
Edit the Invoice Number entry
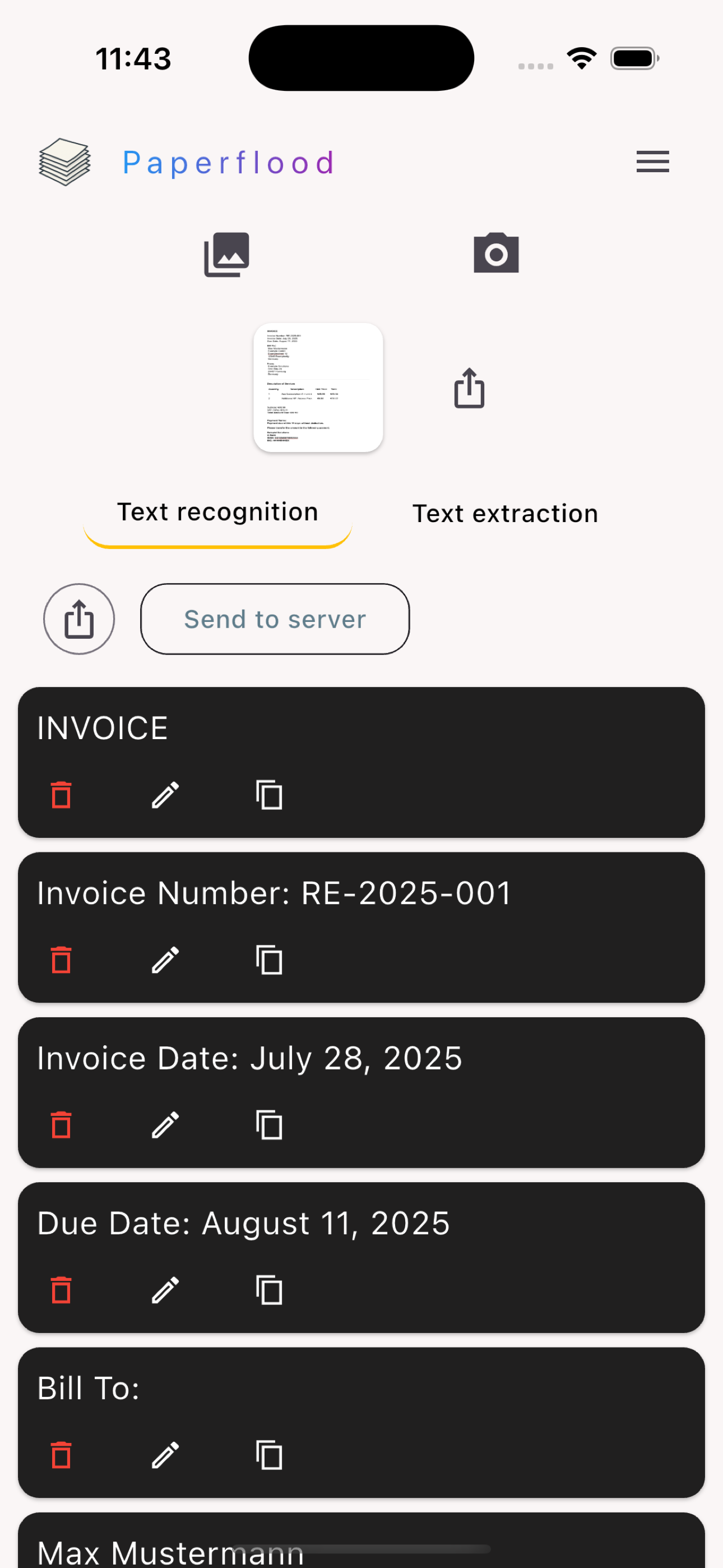(x=165, y=961)
